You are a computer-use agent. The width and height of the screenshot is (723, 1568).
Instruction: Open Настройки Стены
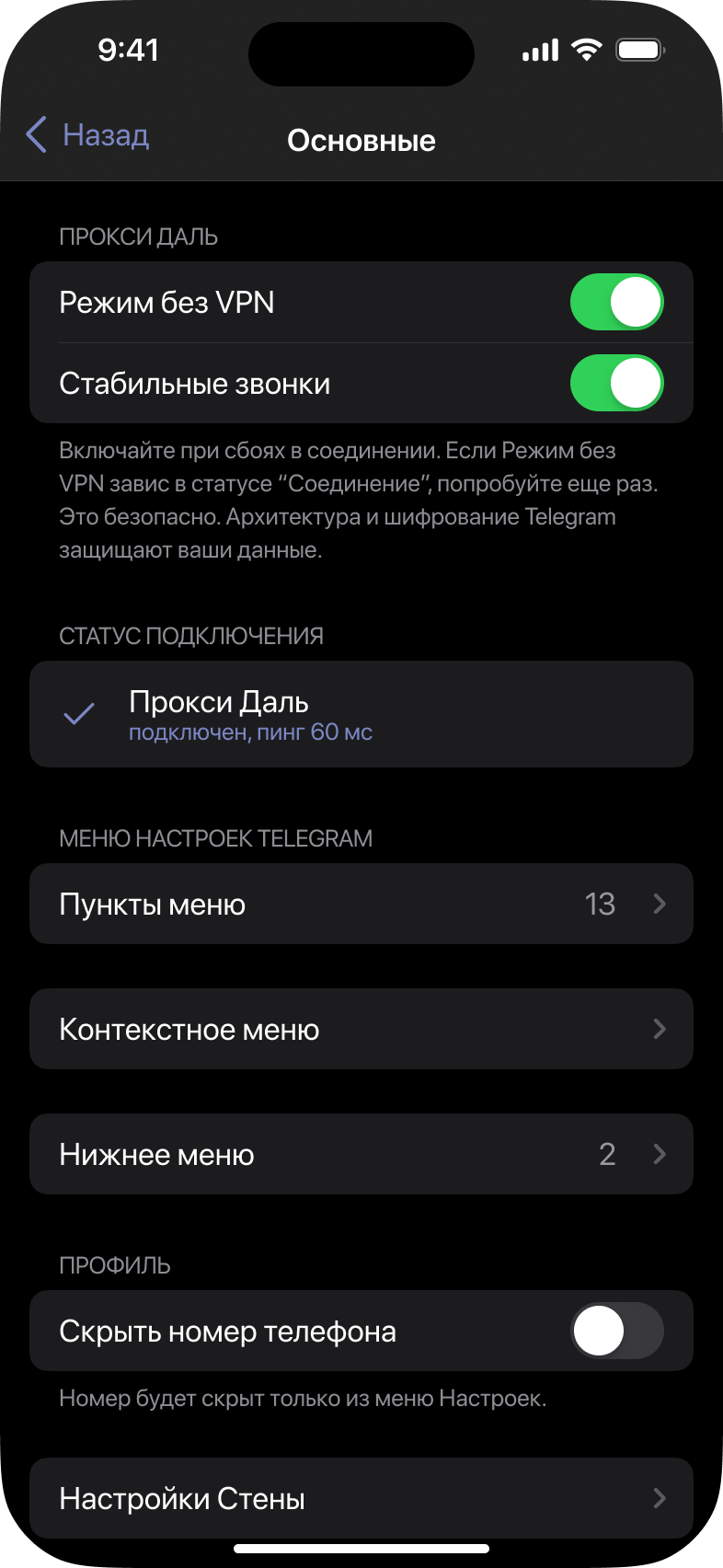361,1498
